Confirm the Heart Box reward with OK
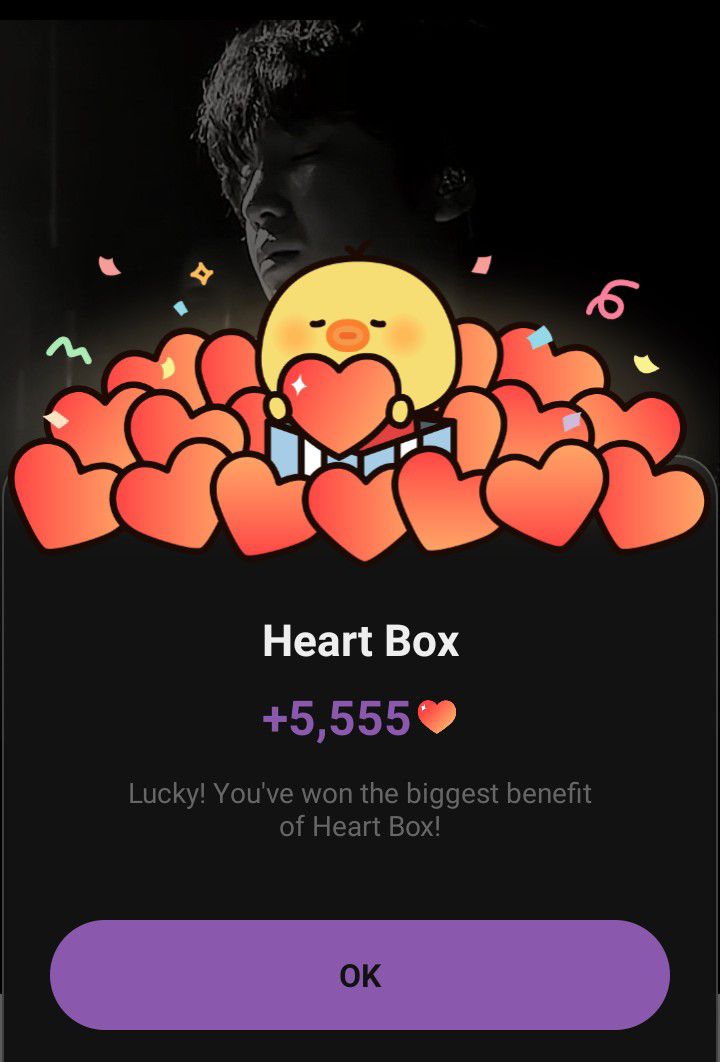Screen dimensions: 720x1062 tap(360, 975)
